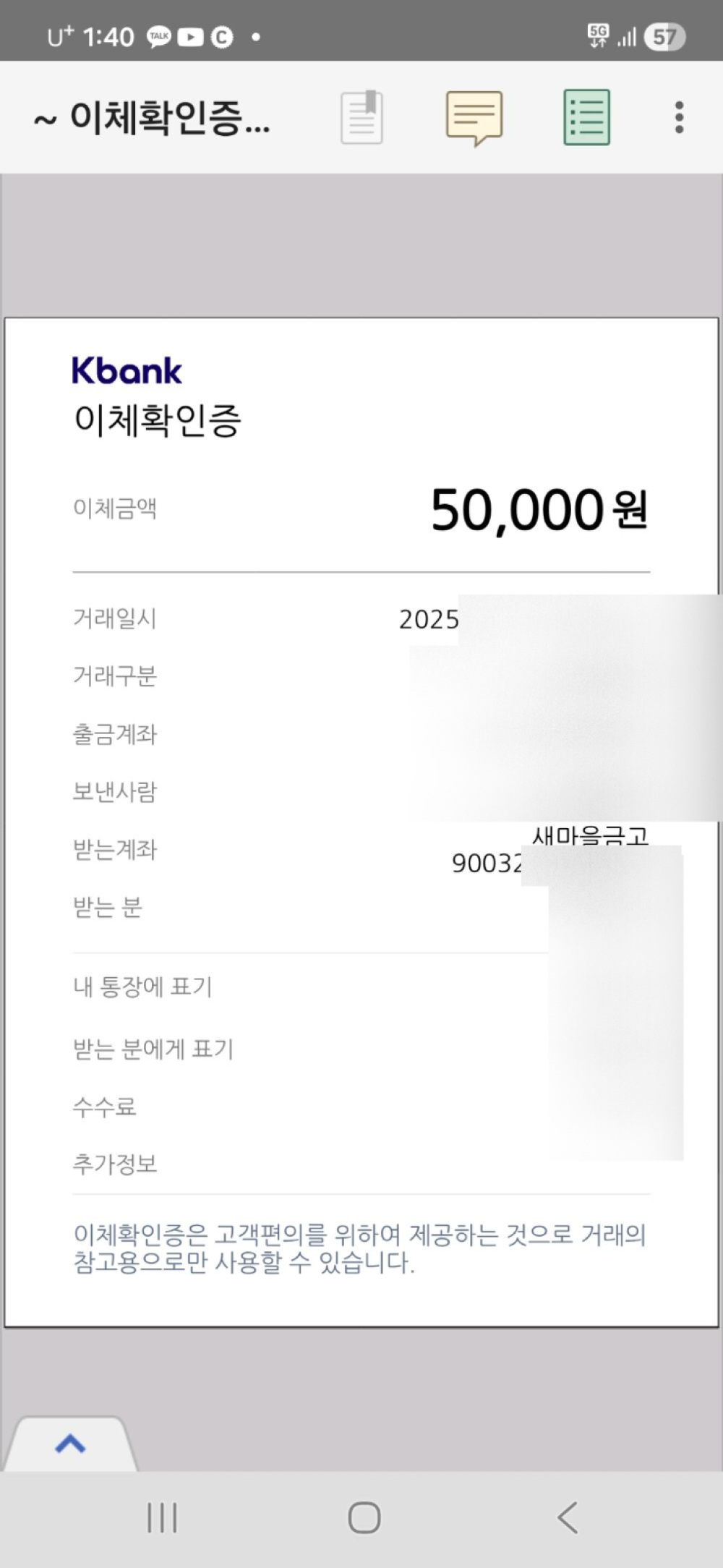Open the bookmark page icon
The height and width of the screenshot is (1568, 723).
coord(361,117)
